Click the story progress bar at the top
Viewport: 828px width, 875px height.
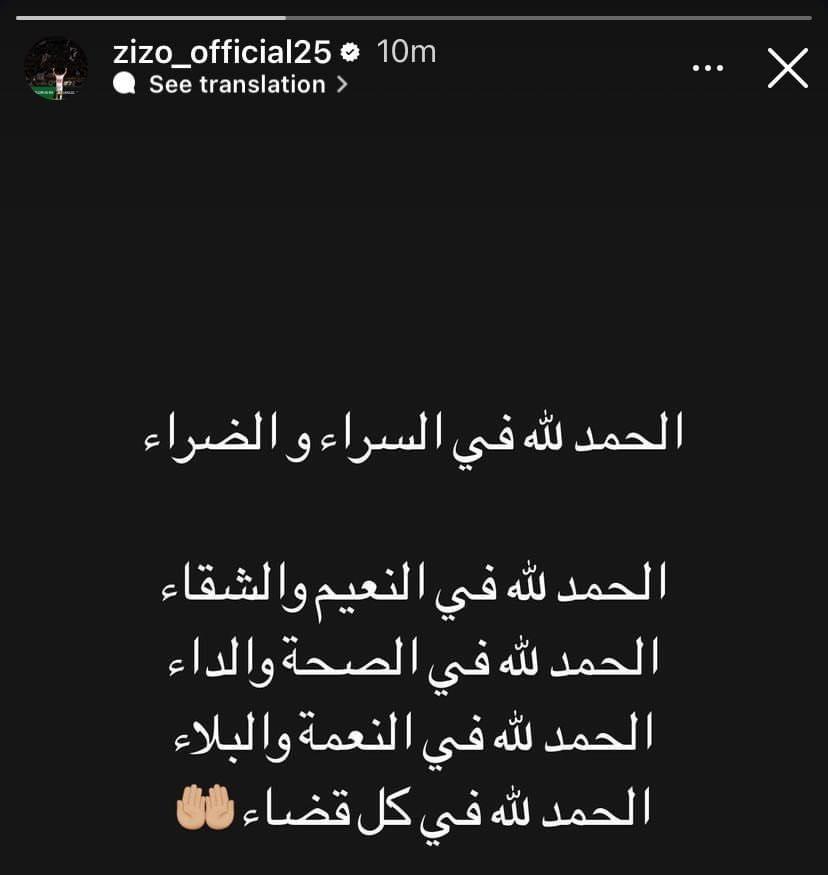(414, 15)
